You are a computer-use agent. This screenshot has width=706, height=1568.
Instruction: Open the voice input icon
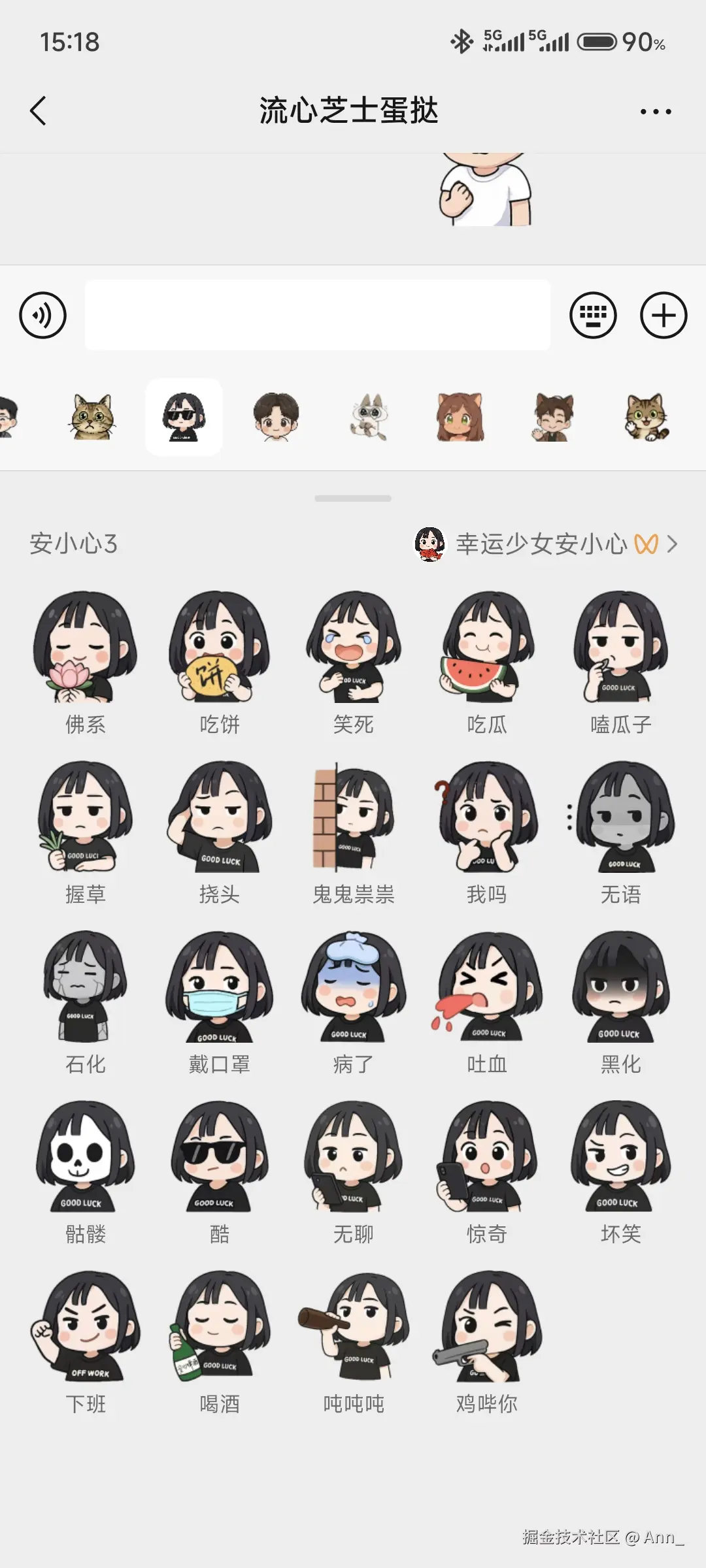43,316
